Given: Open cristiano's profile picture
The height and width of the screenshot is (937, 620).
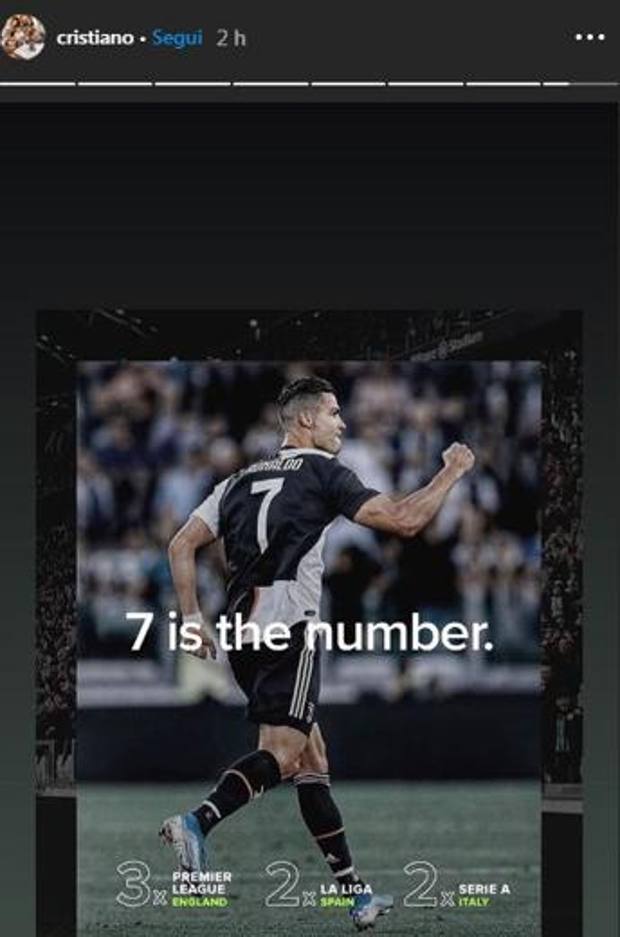Looking at the screenshot, I should [x=23, y=37].
